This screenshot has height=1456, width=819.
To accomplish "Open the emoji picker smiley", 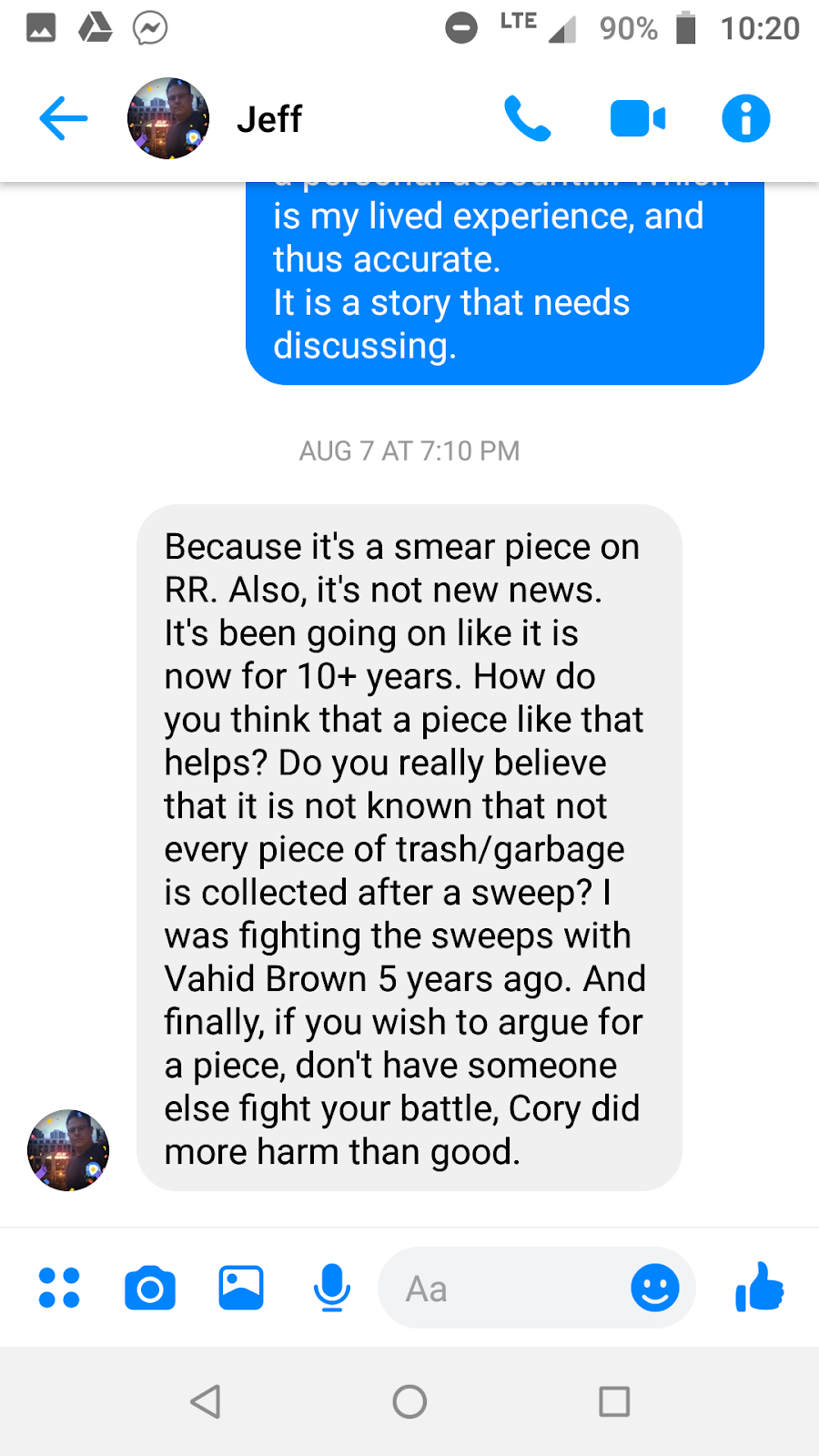I will (654, 1289).
